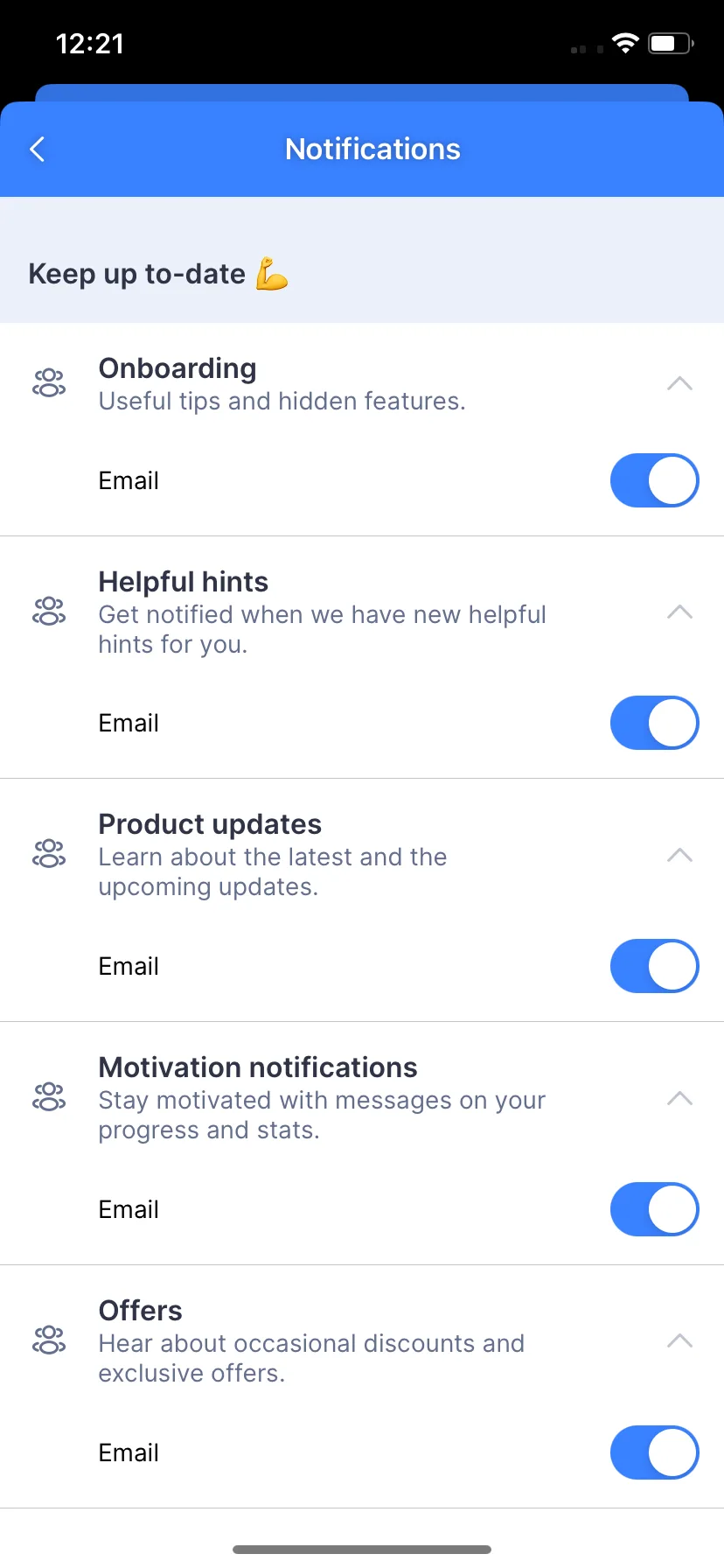Screen dimensions: 724x1568
Task: Collapse the Onboarding section
Action: pos(679,383)
